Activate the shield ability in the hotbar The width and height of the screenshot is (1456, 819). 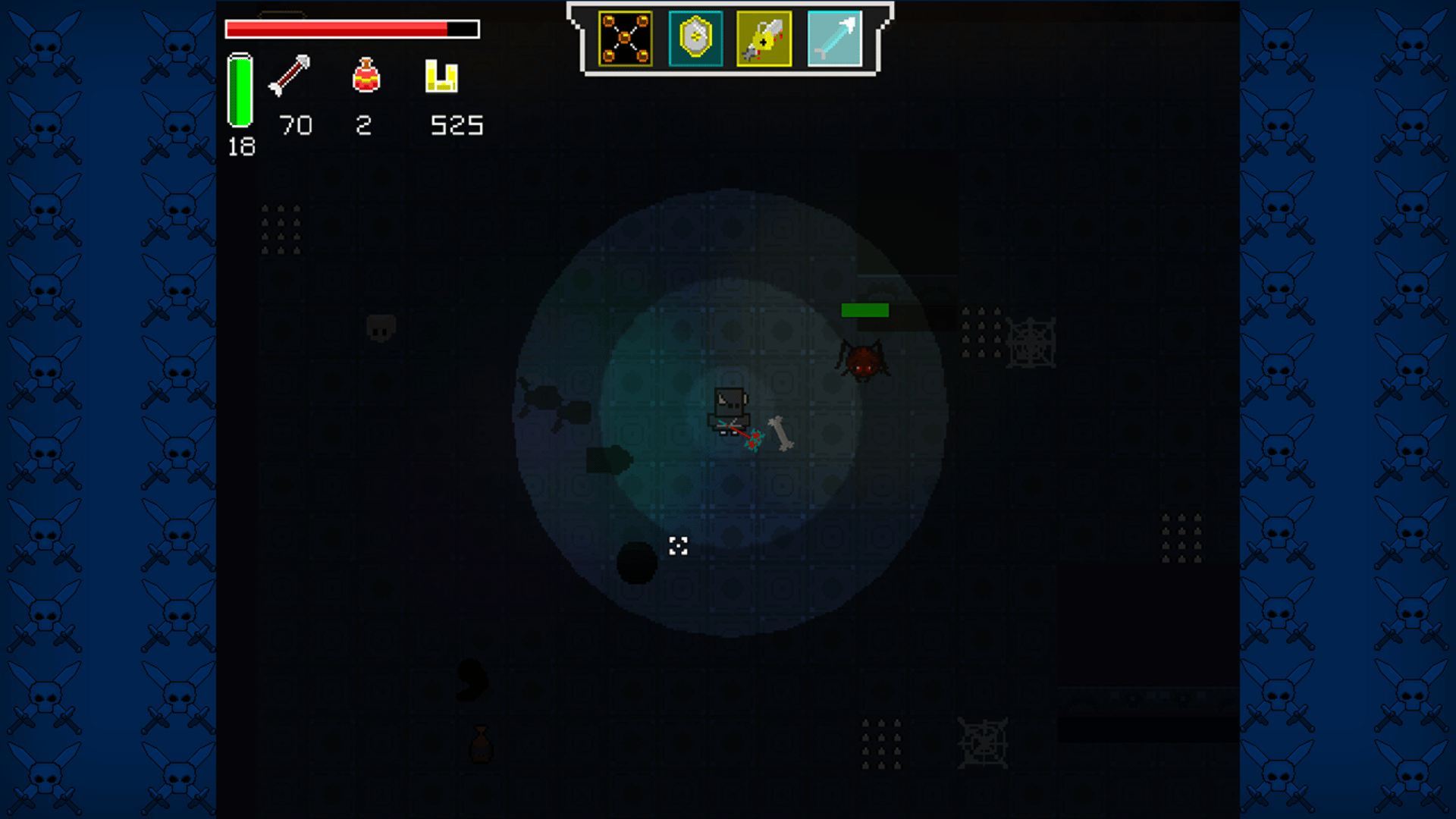695,39
